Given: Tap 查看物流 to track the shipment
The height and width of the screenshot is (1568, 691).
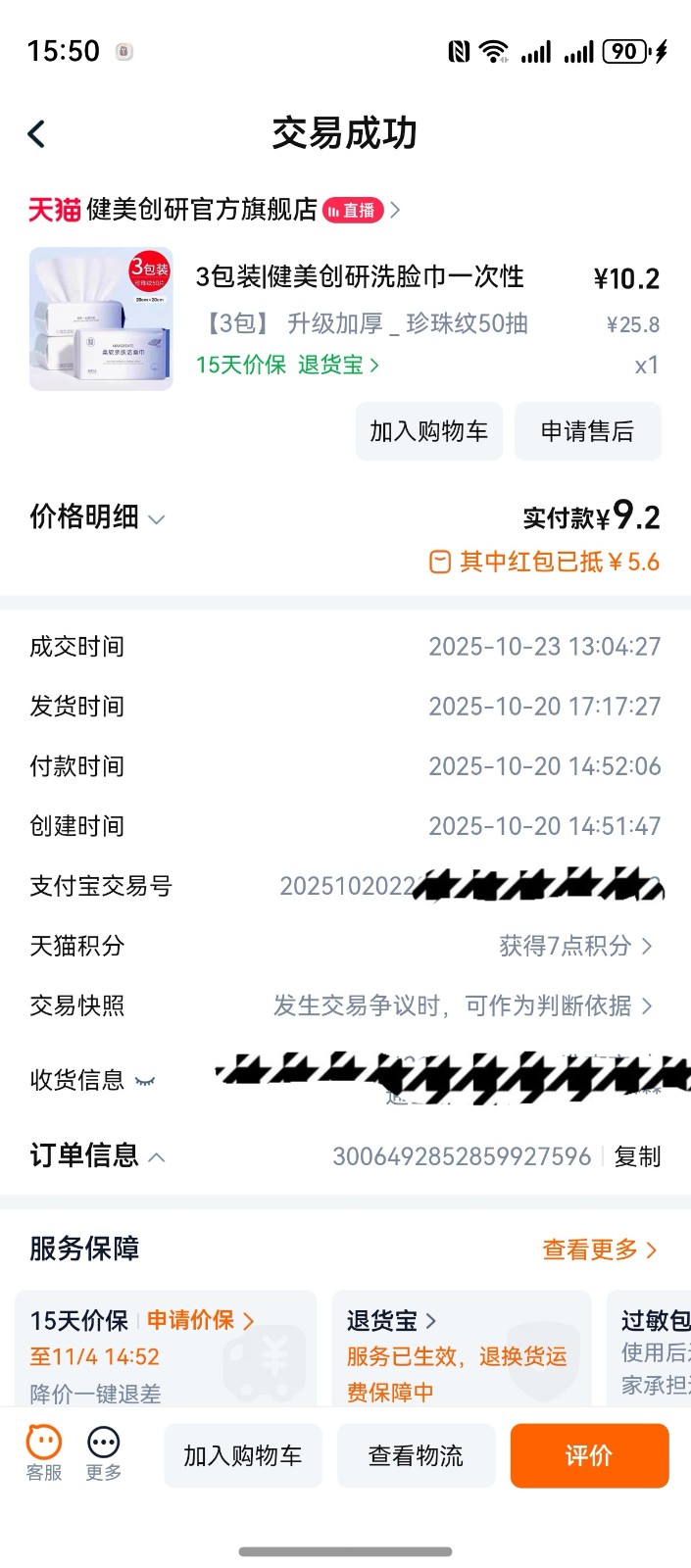Looking at the screenshot, I should point(416,1456).
